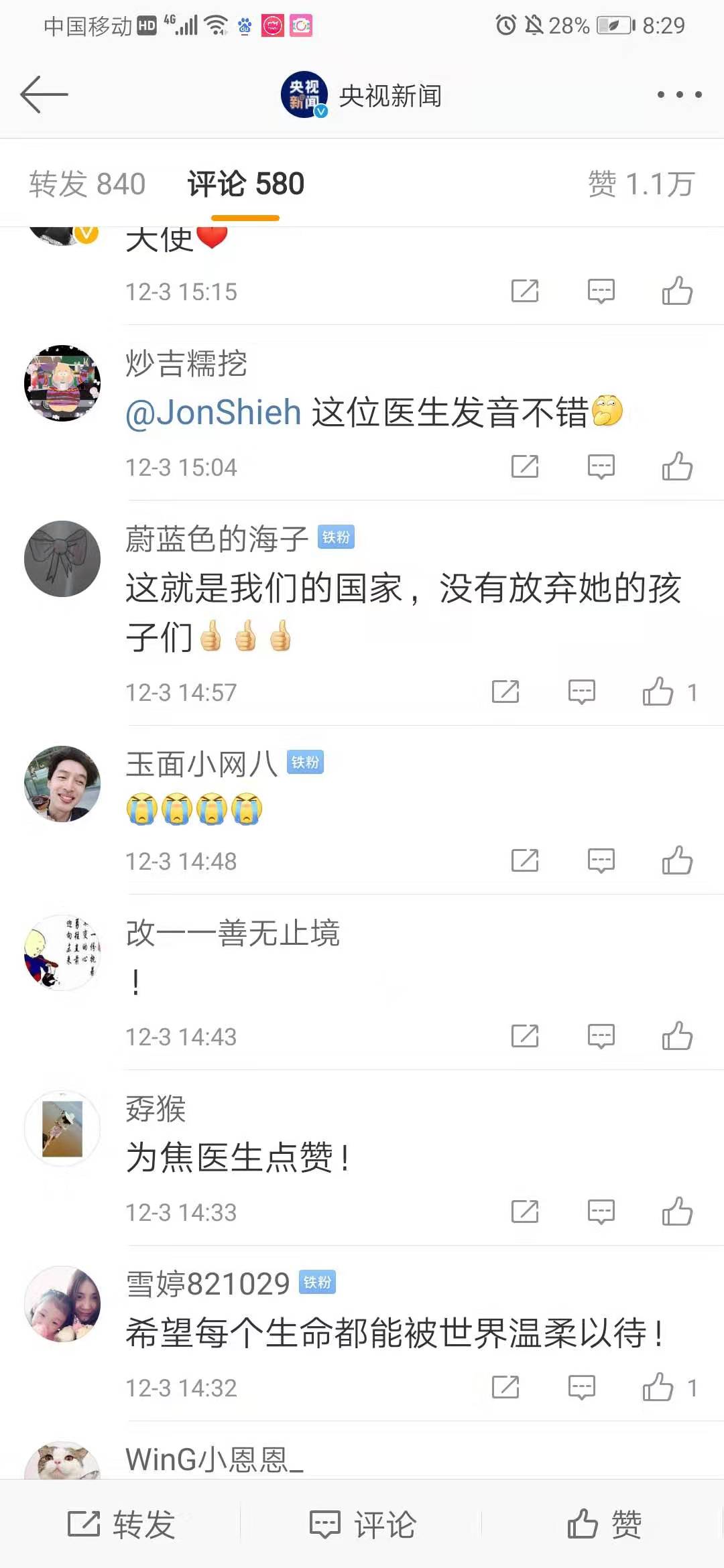Tap the 转发 button in the bottom bar
The image size is (724, 1568).
(121, 1524)
